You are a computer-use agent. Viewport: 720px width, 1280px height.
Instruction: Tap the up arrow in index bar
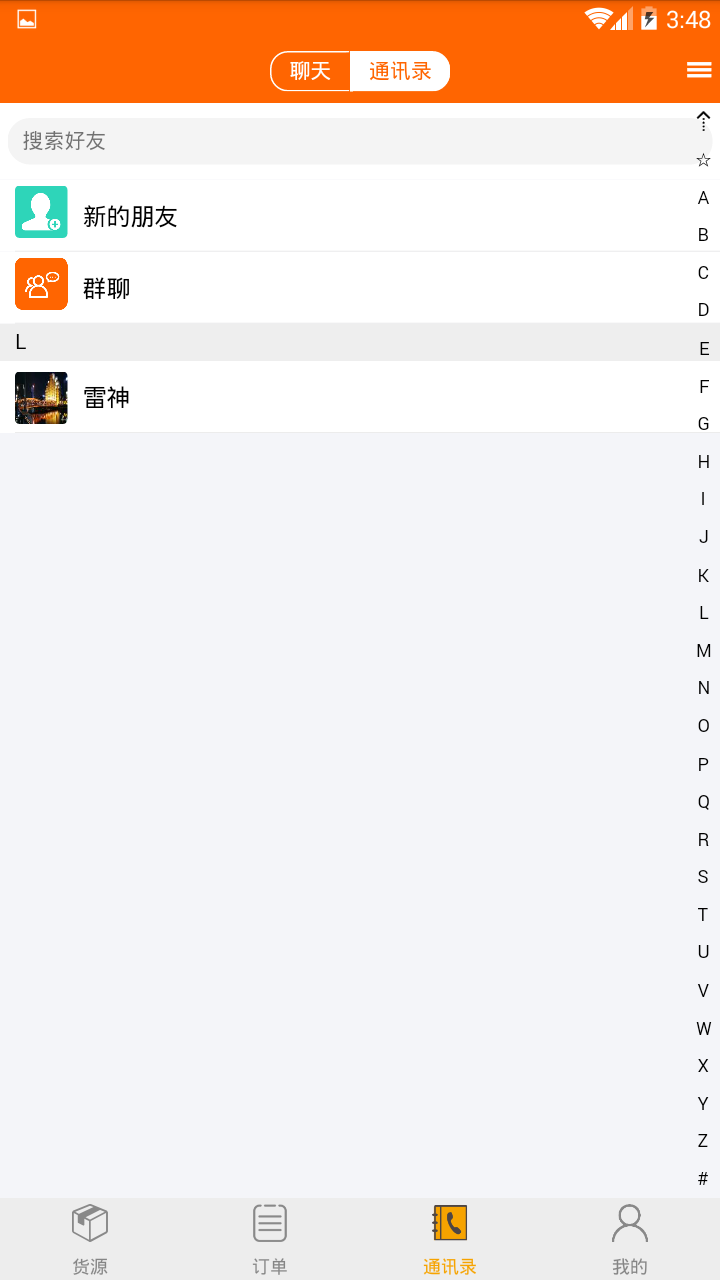pyautogui.click(x=703, y=122)
